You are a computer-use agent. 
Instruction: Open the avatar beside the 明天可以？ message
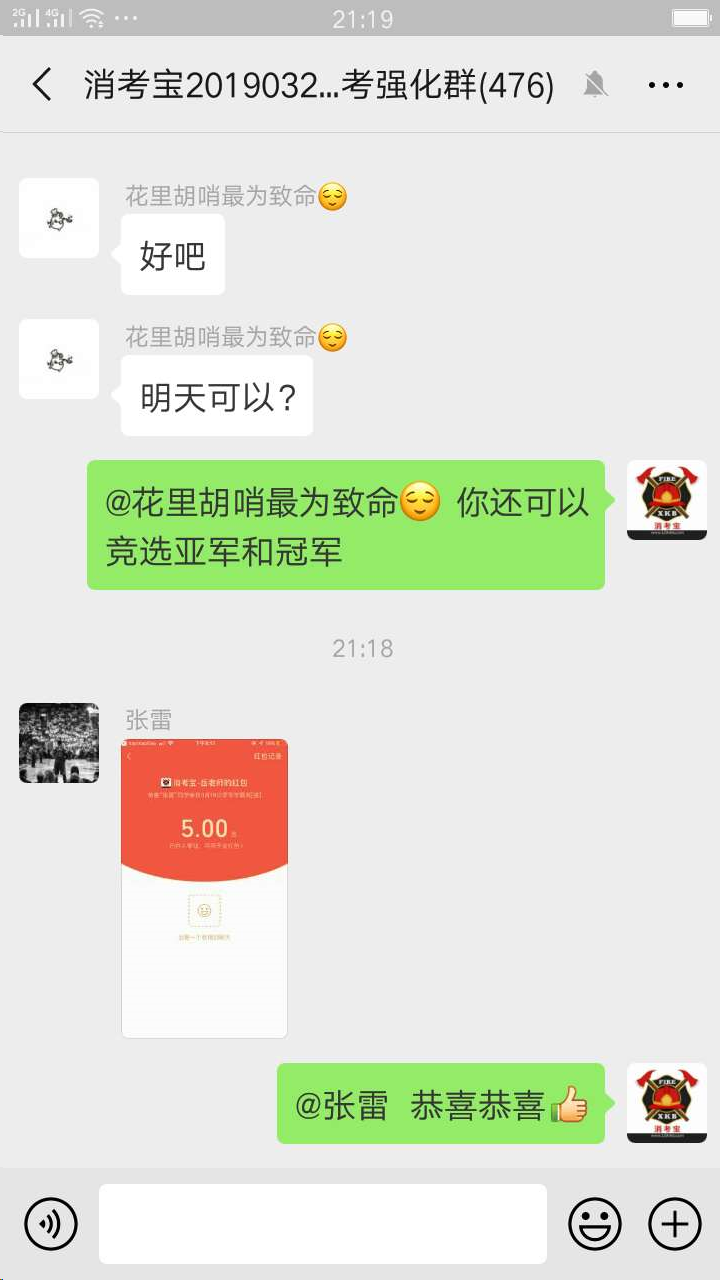pyautogui.click(x=59, y=359)
